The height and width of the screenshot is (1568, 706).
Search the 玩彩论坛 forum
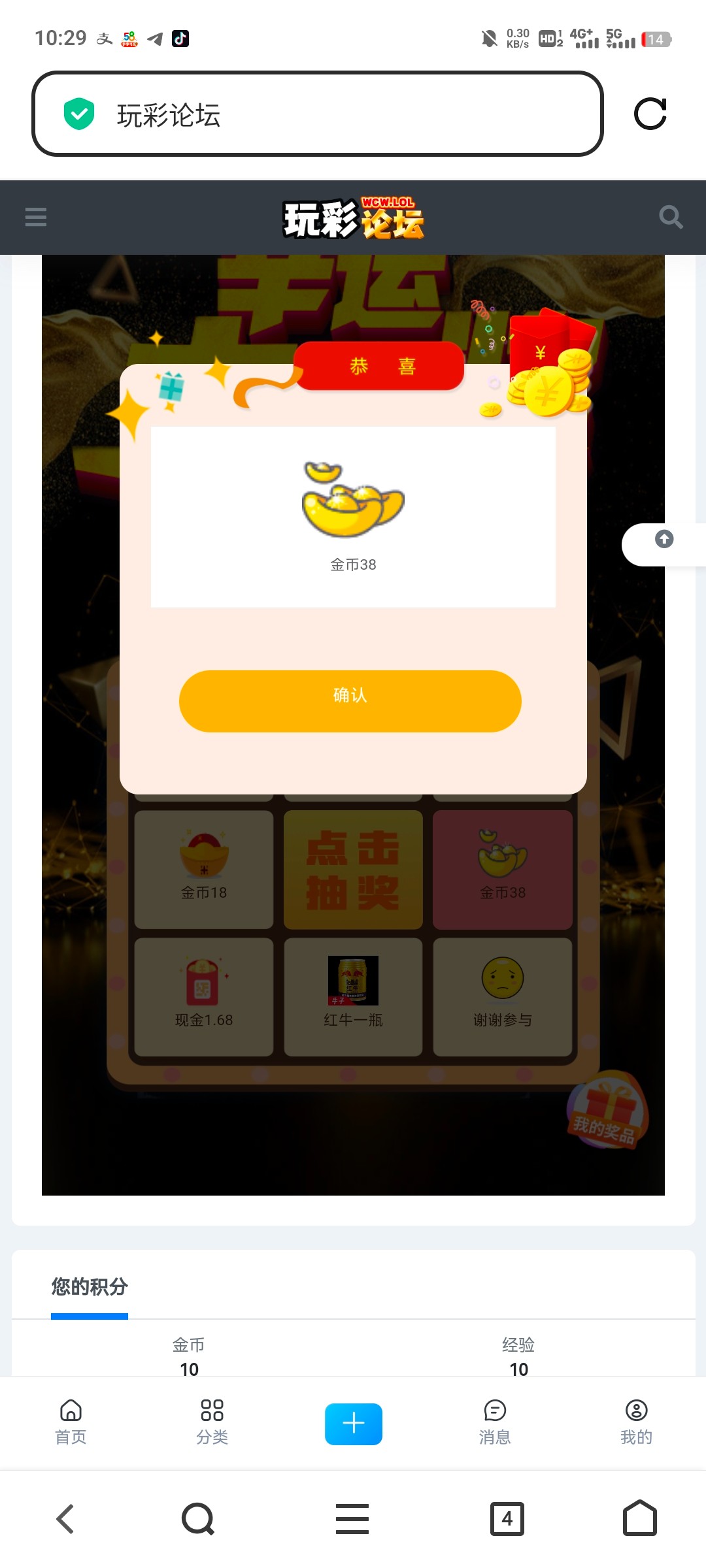click(671, 217)
